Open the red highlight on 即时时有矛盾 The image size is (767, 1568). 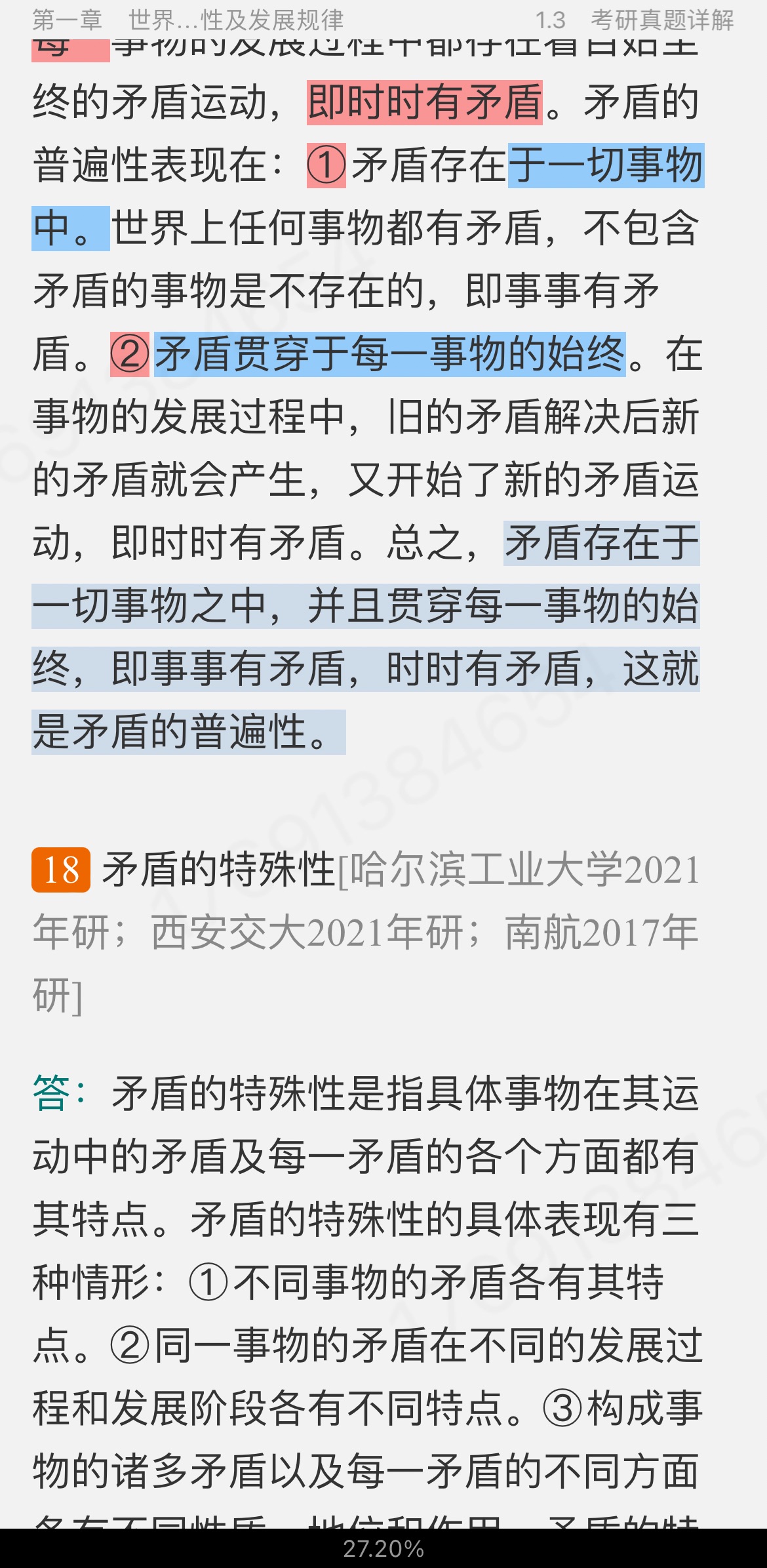pos(424,103)
